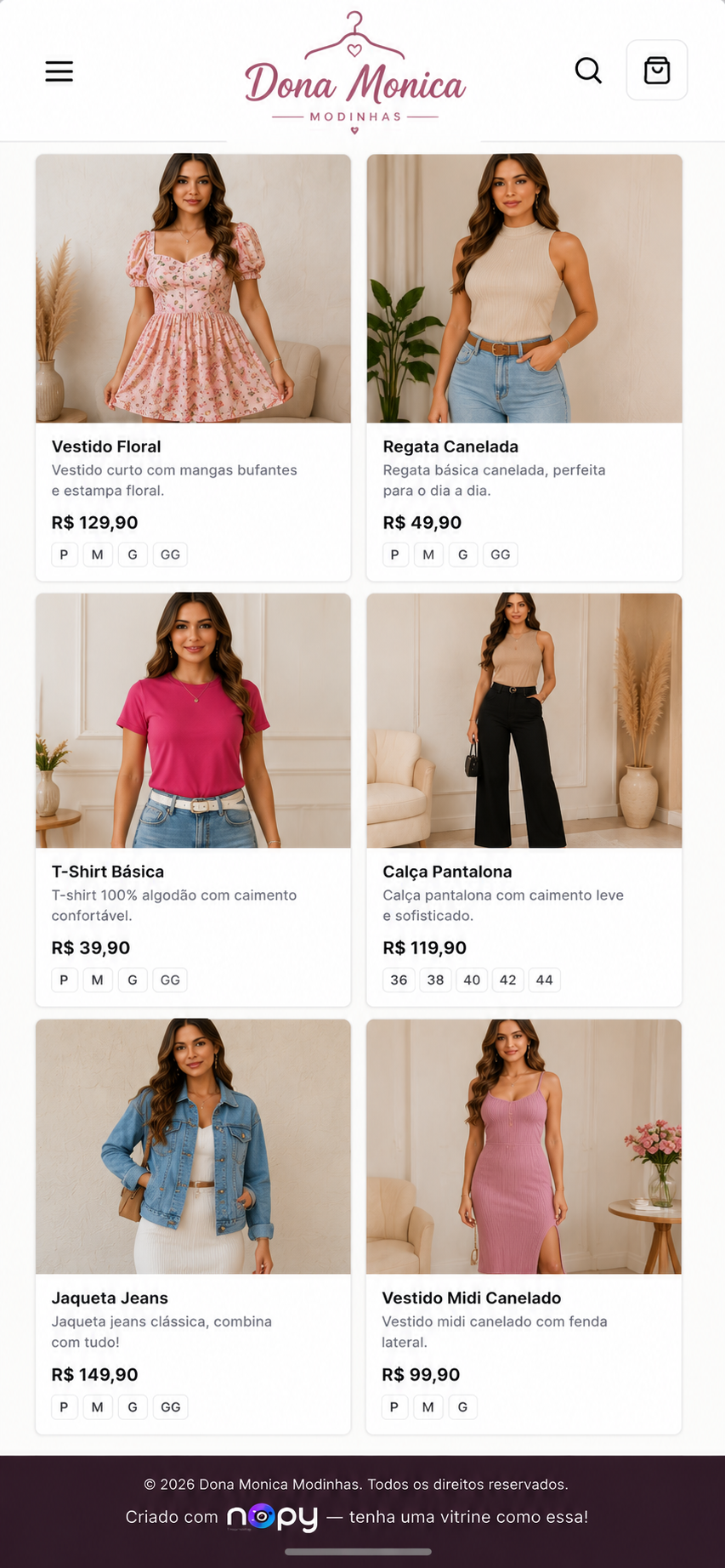Open the Regata Canelada product card
The height and width of the screenshot is (1568, 725).
524,367
